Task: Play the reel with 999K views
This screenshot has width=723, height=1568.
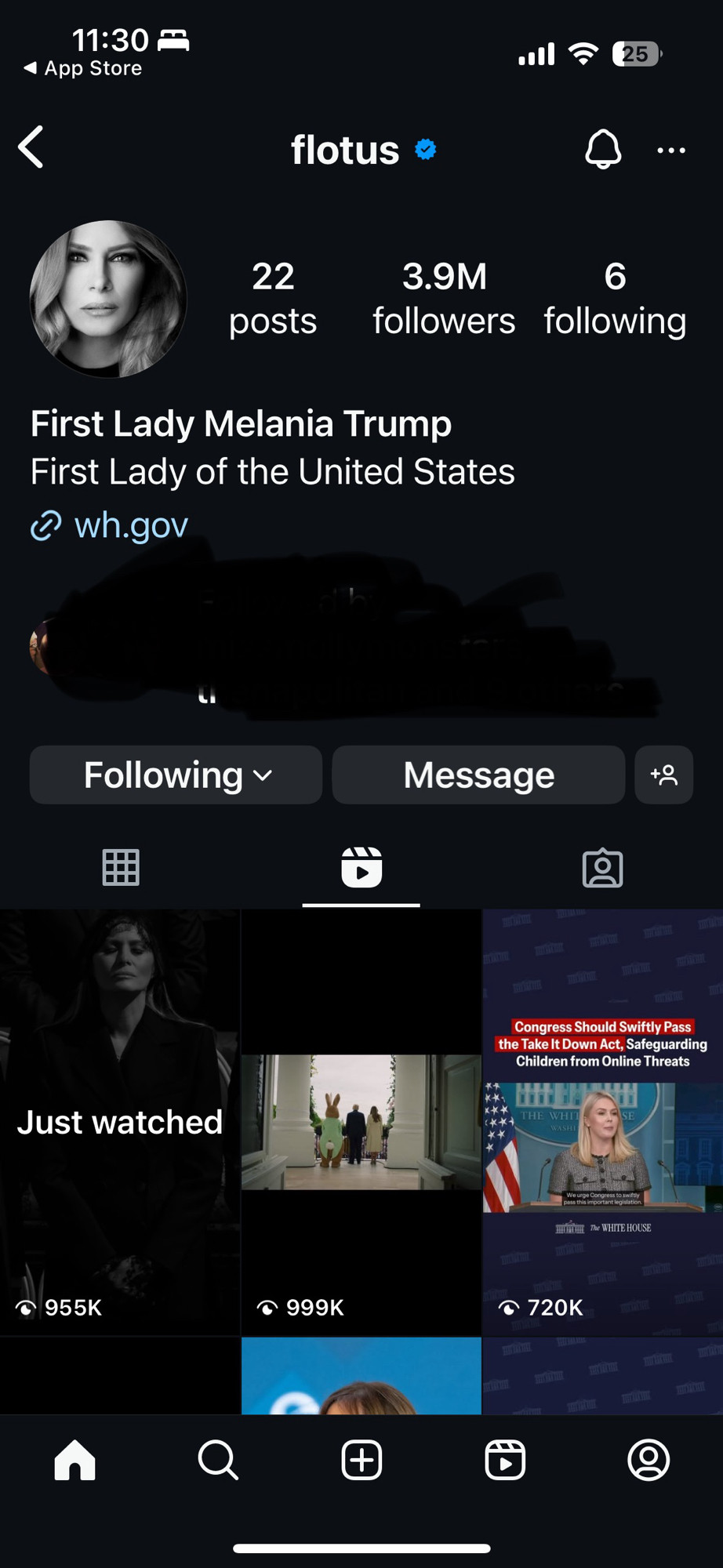Action: (361, 1122)
